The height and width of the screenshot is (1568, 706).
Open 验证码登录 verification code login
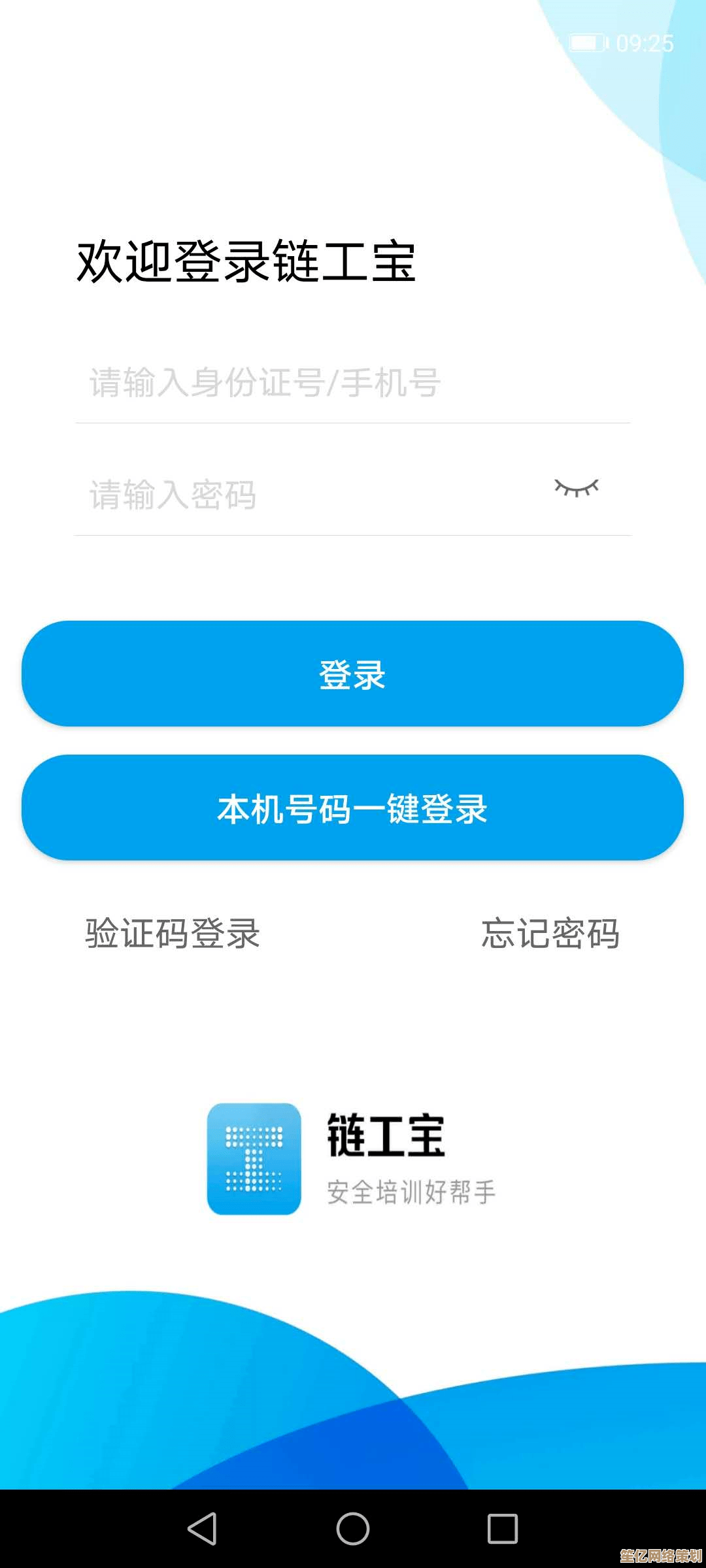pyautogui.click(x=173, y=934)
